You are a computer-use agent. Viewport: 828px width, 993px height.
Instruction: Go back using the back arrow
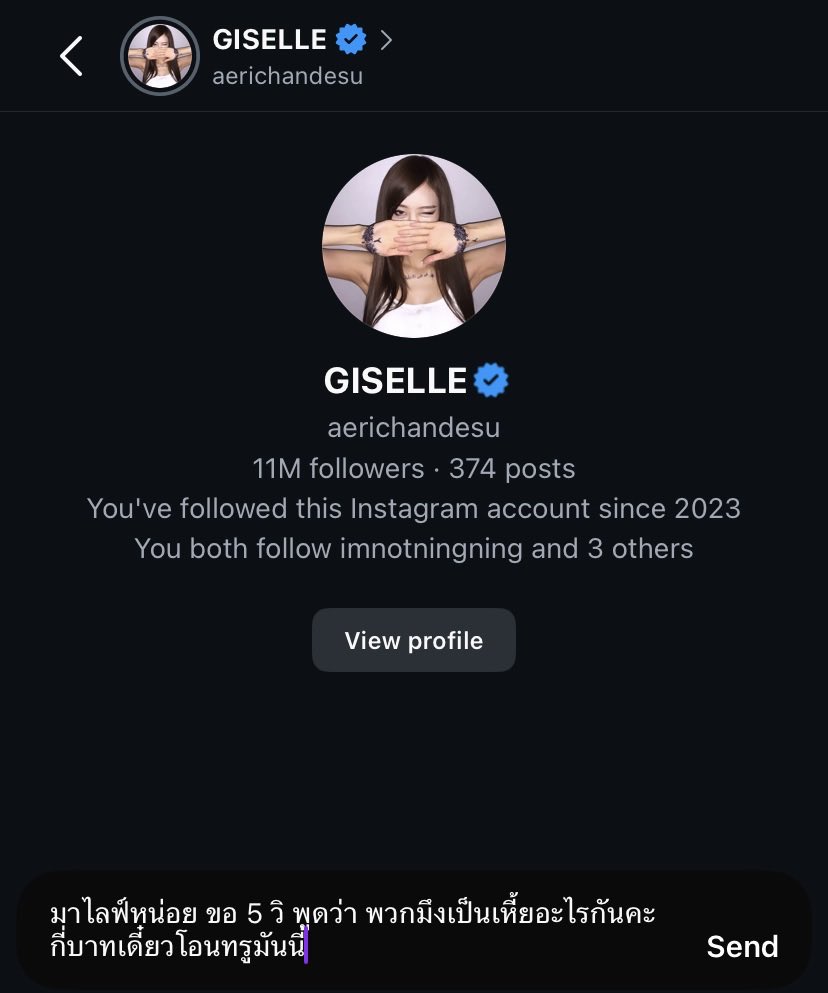71,56
